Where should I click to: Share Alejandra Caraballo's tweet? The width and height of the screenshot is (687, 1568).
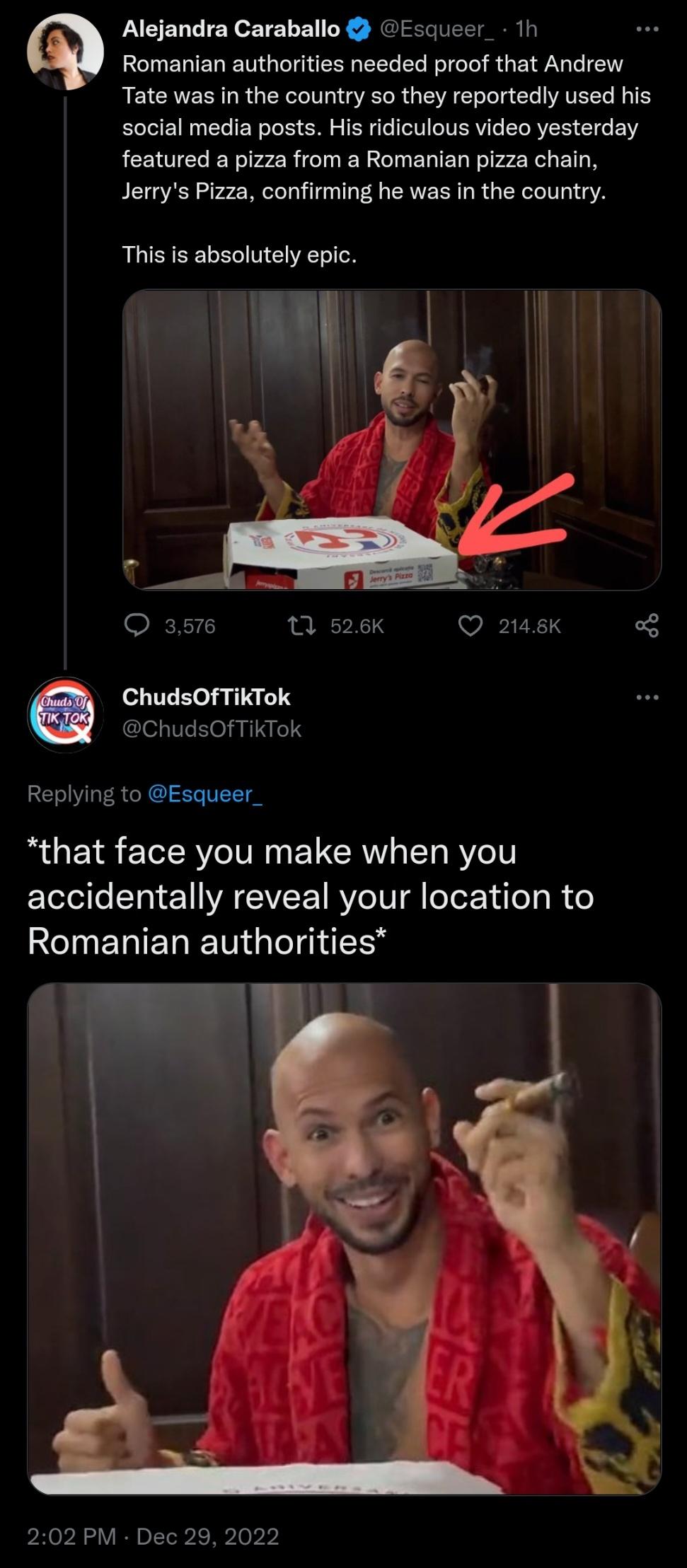point(647,625)
